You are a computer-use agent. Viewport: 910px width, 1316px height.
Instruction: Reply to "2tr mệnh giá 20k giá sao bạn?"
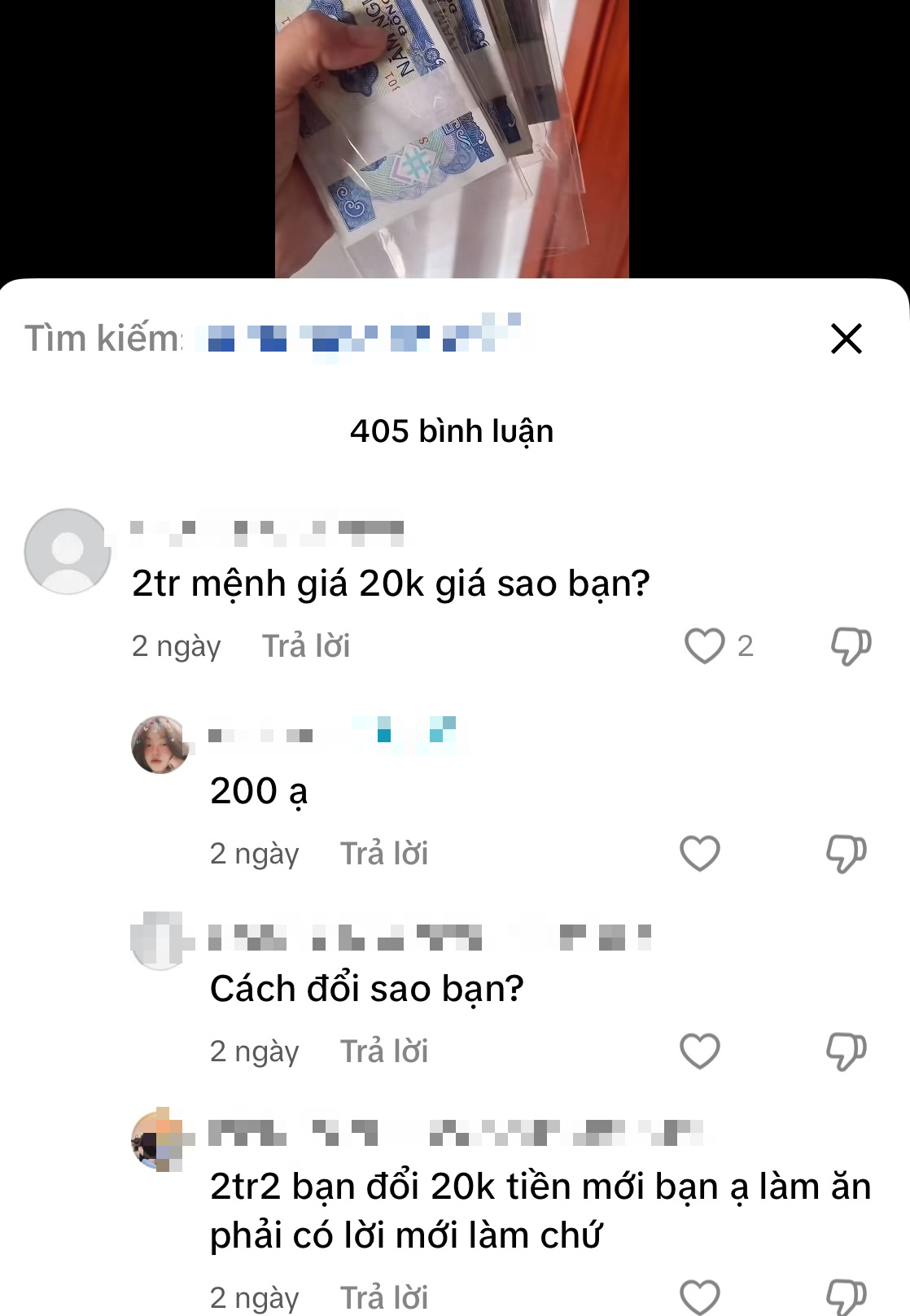pos(305,646)
